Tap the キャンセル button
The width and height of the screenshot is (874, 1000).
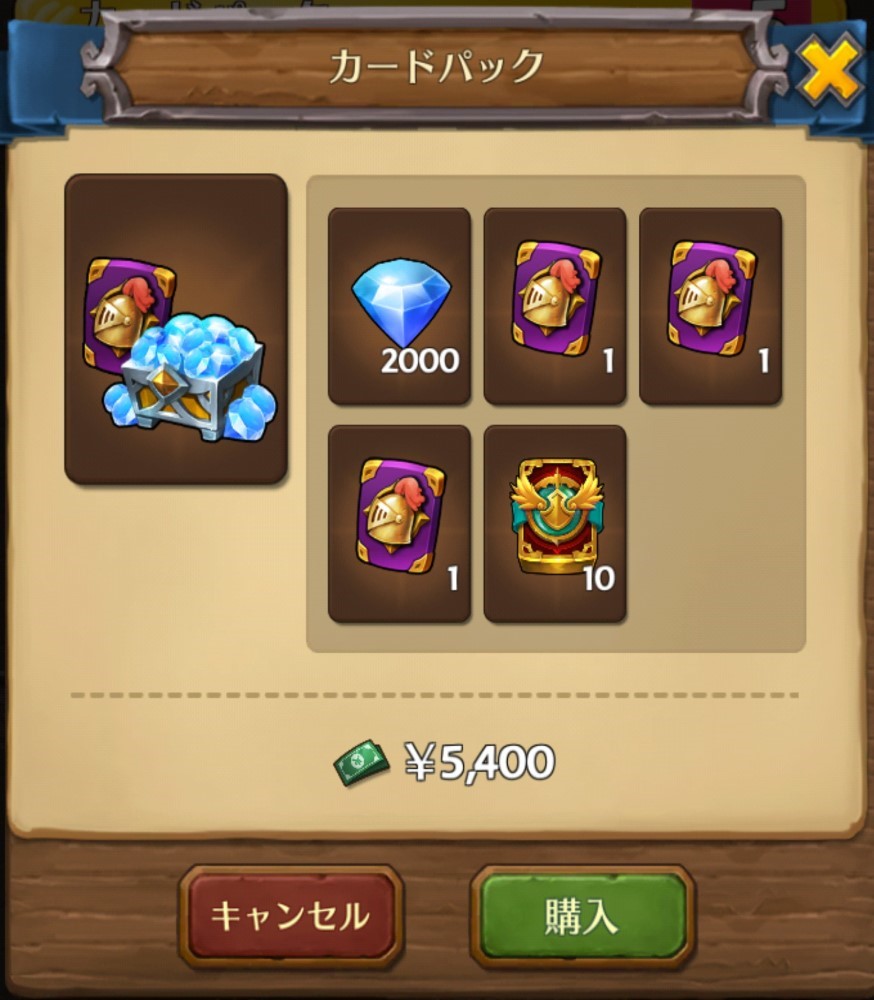tap(290, 915)
